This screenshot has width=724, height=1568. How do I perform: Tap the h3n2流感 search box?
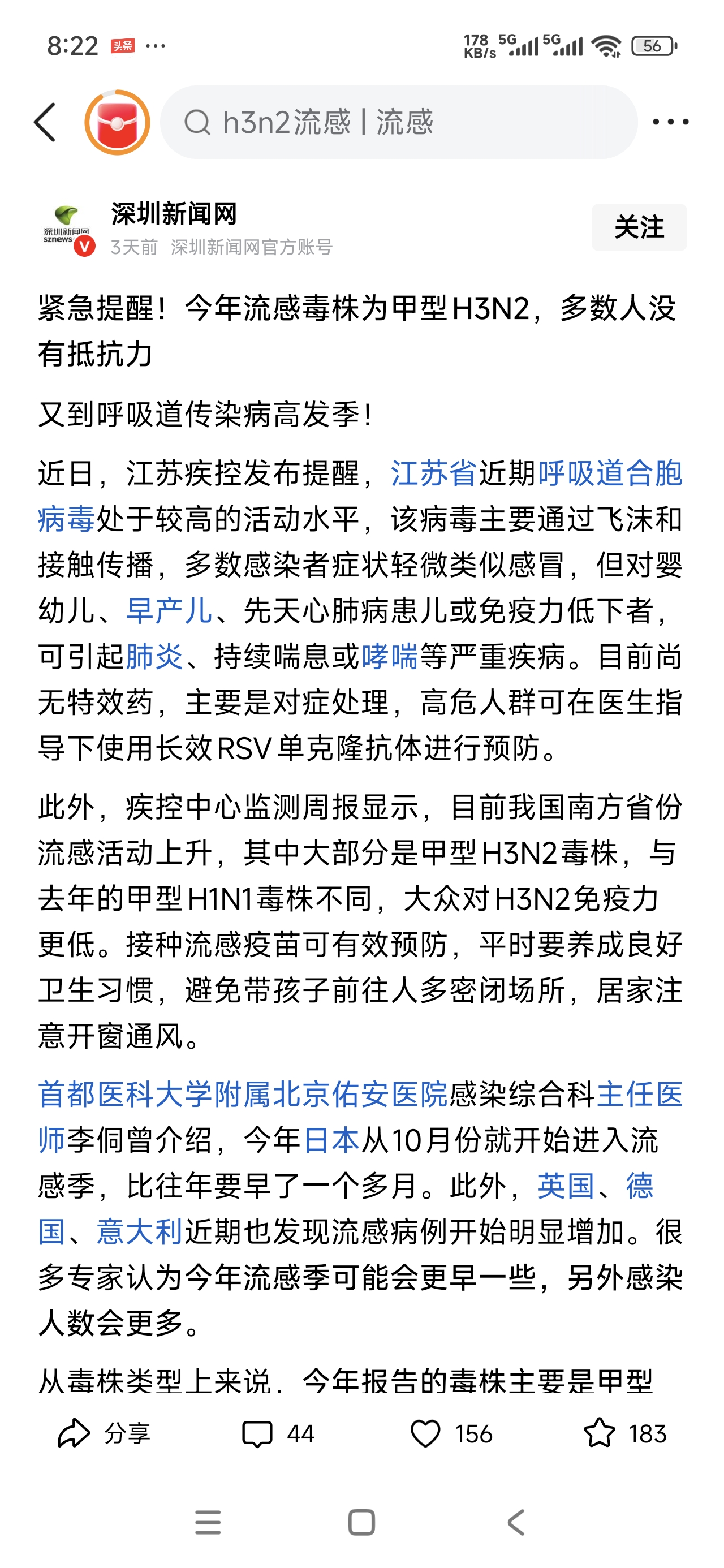click(399, 122)
